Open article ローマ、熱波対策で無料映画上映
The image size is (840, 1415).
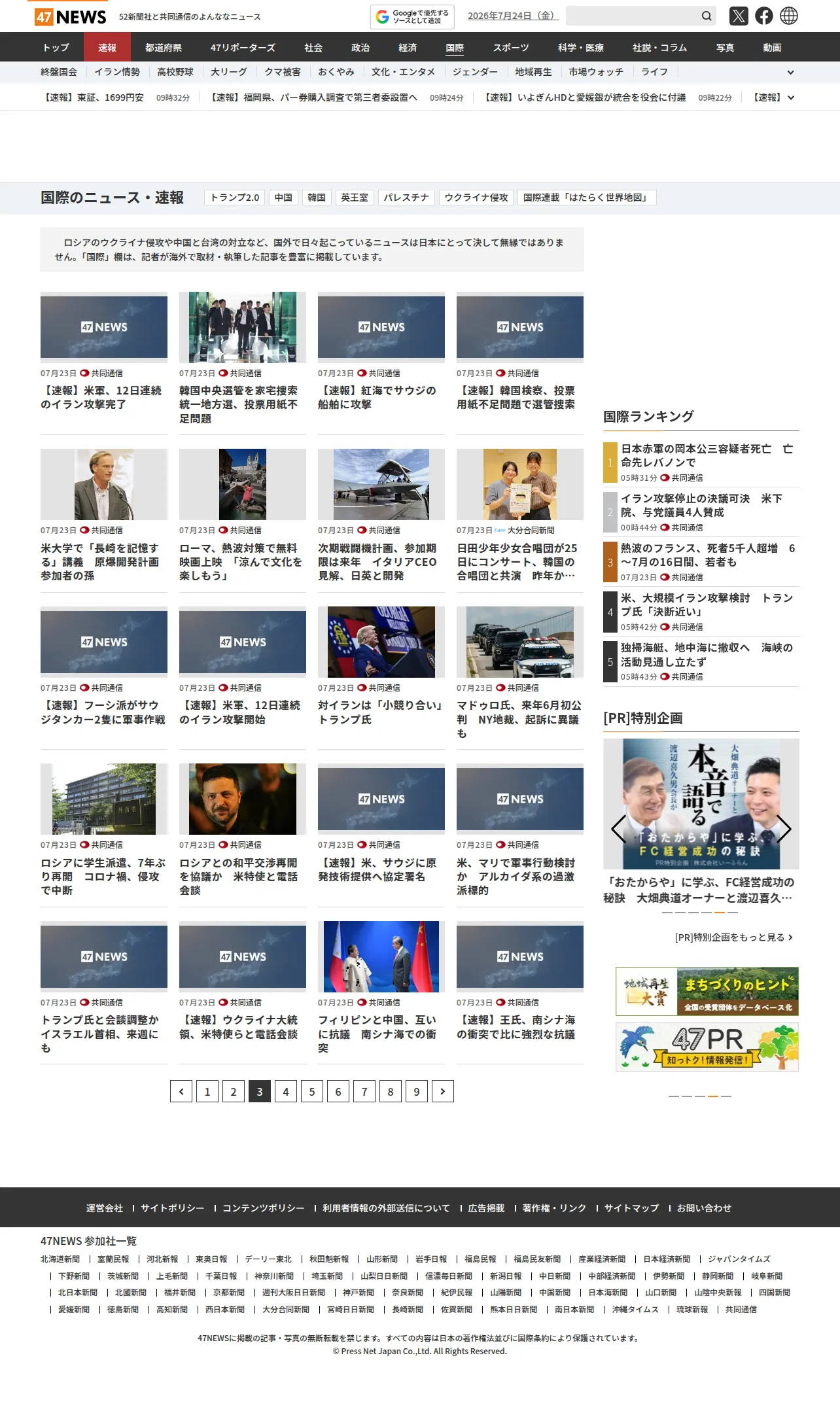pyautogui.click(x=242, y=562)
